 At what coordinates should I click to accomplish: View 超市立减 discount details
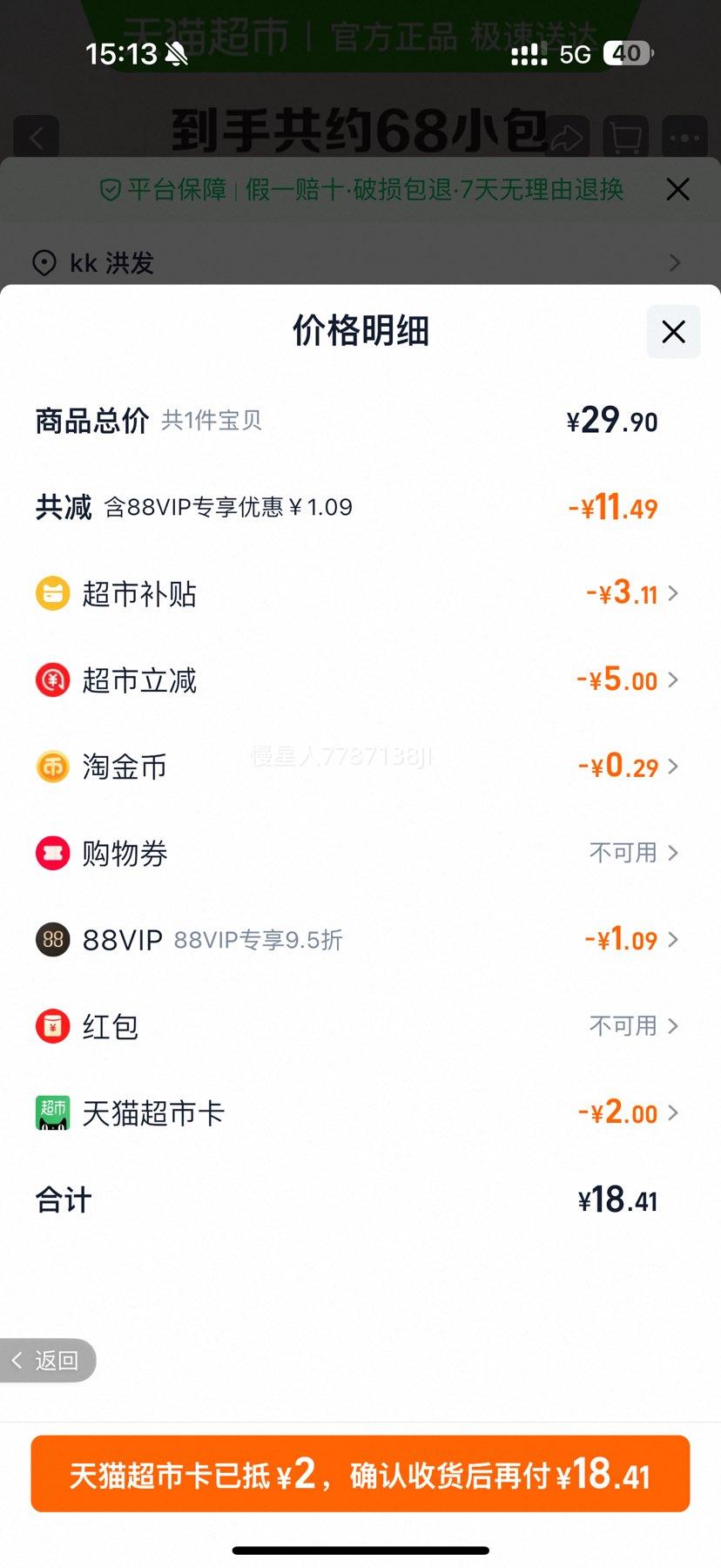[359, 680]
